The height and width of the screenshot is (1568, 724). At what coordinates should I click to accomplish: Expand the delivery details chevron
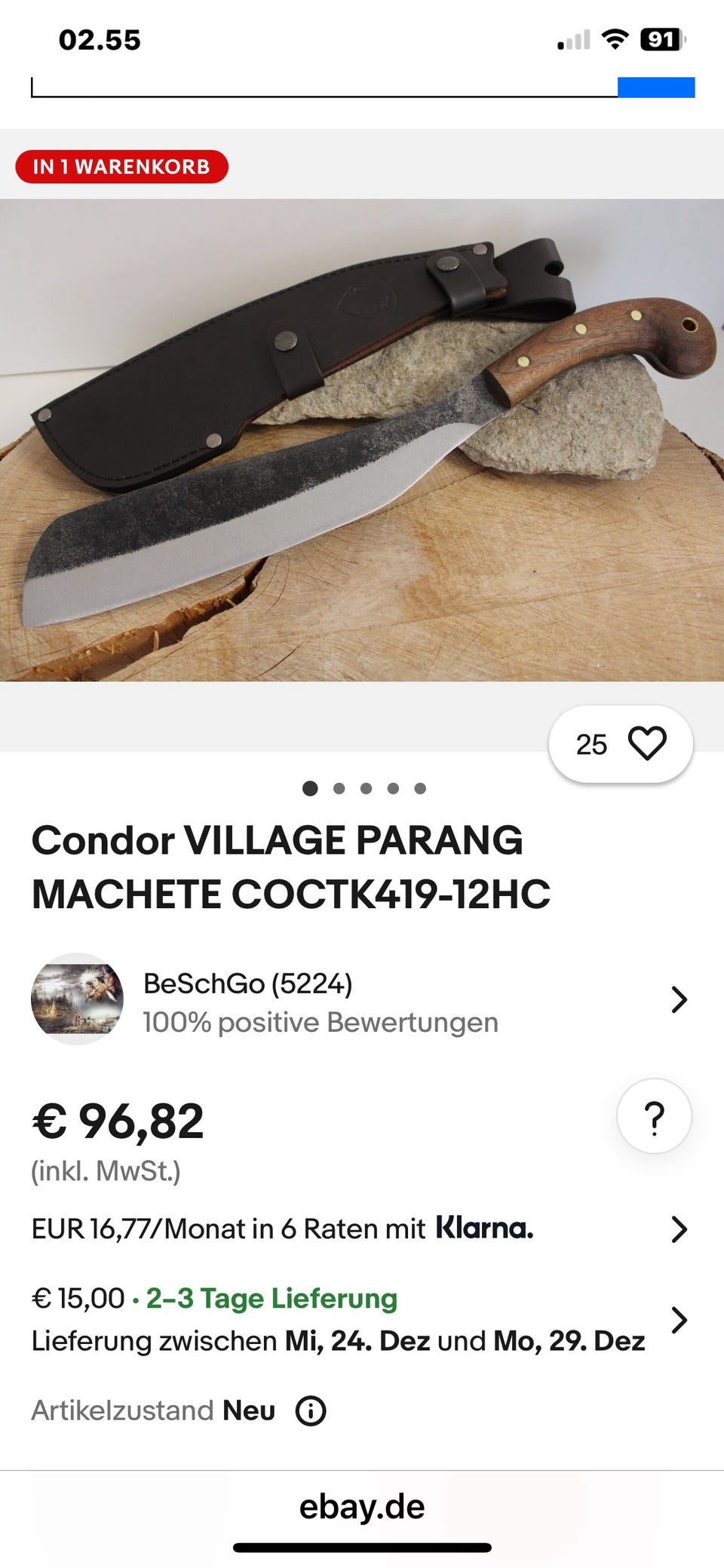click(680, 1319)
